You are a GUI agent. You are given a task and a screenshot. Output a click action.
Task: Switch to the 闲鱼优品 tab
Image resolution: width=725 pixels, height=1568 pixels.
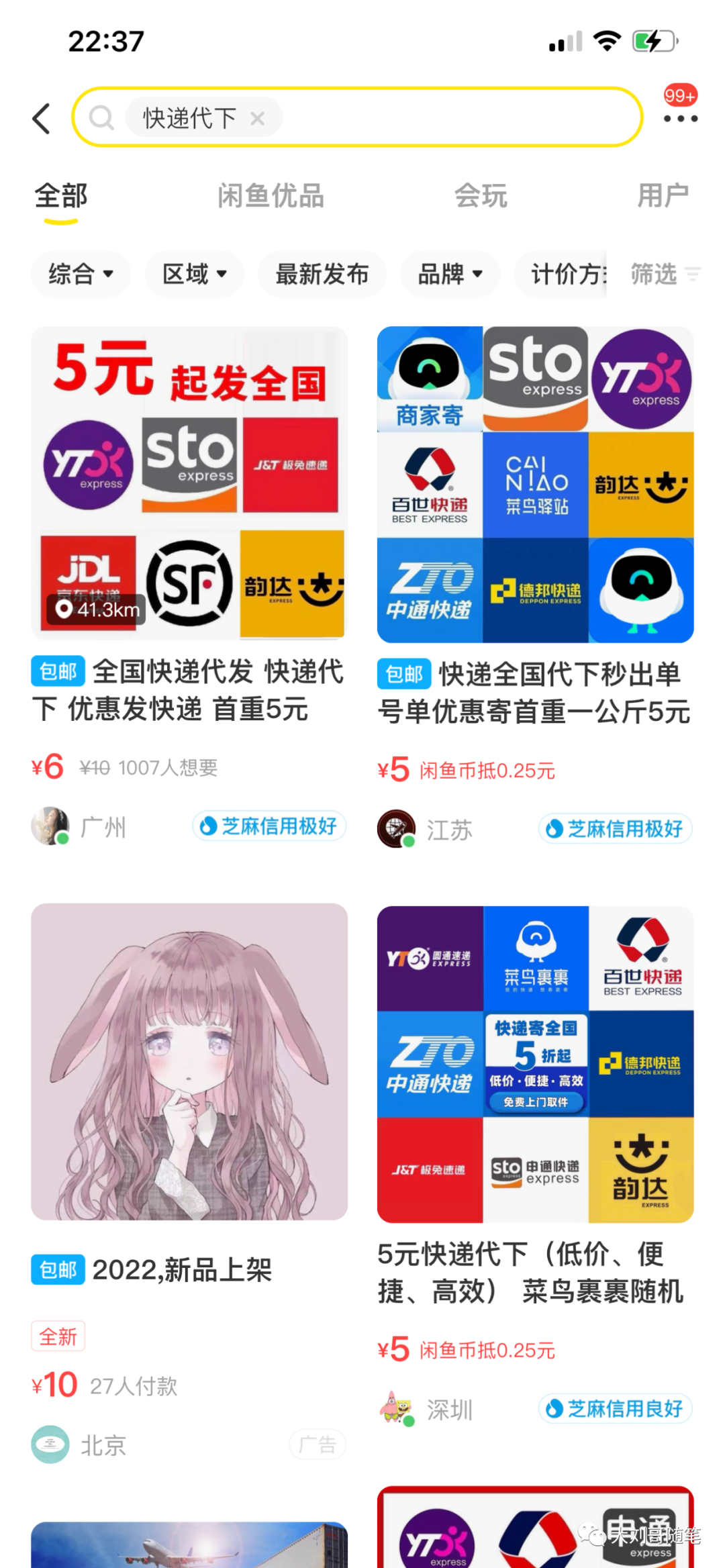pyautogui.click(x=272, y=195)
